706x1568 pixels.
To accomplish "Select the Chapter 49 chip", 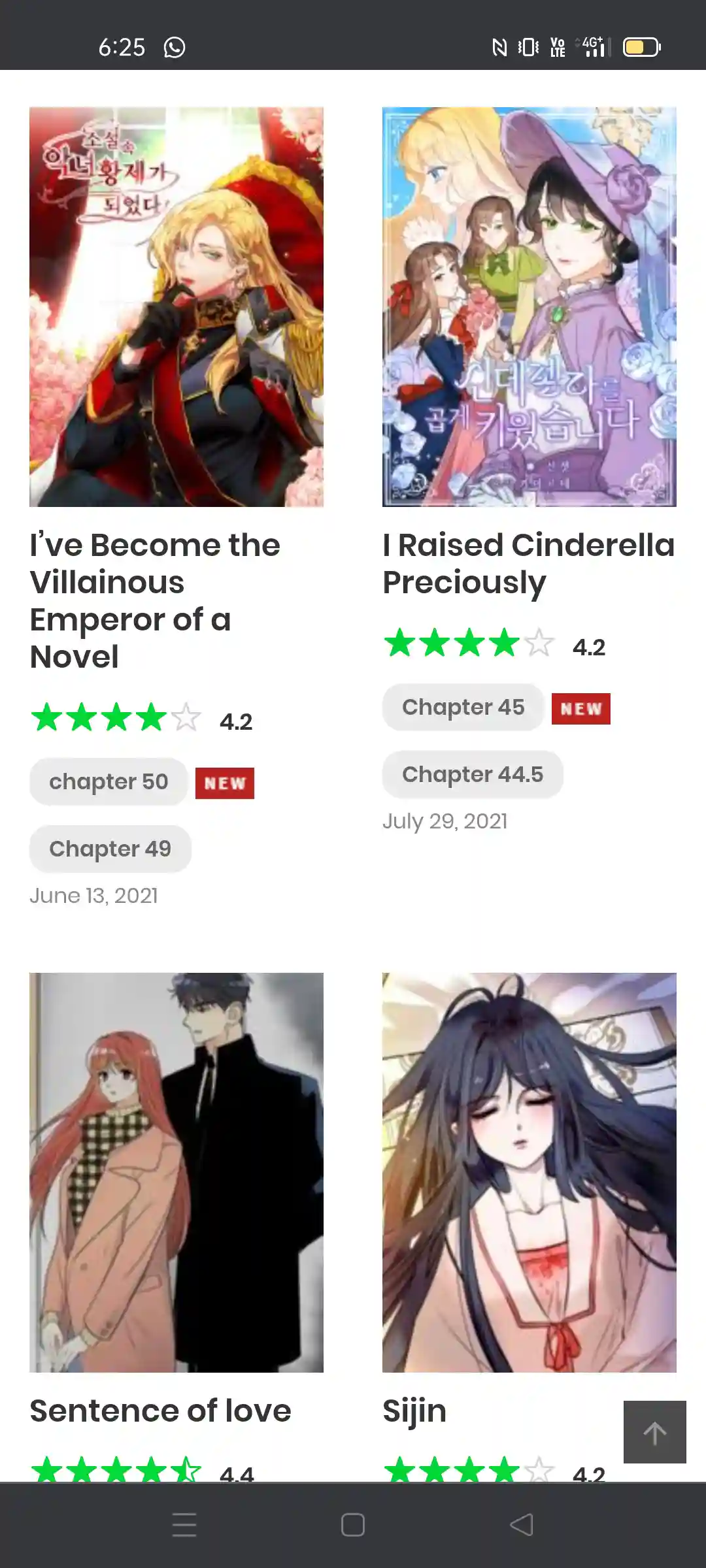I will pos(110,849).
